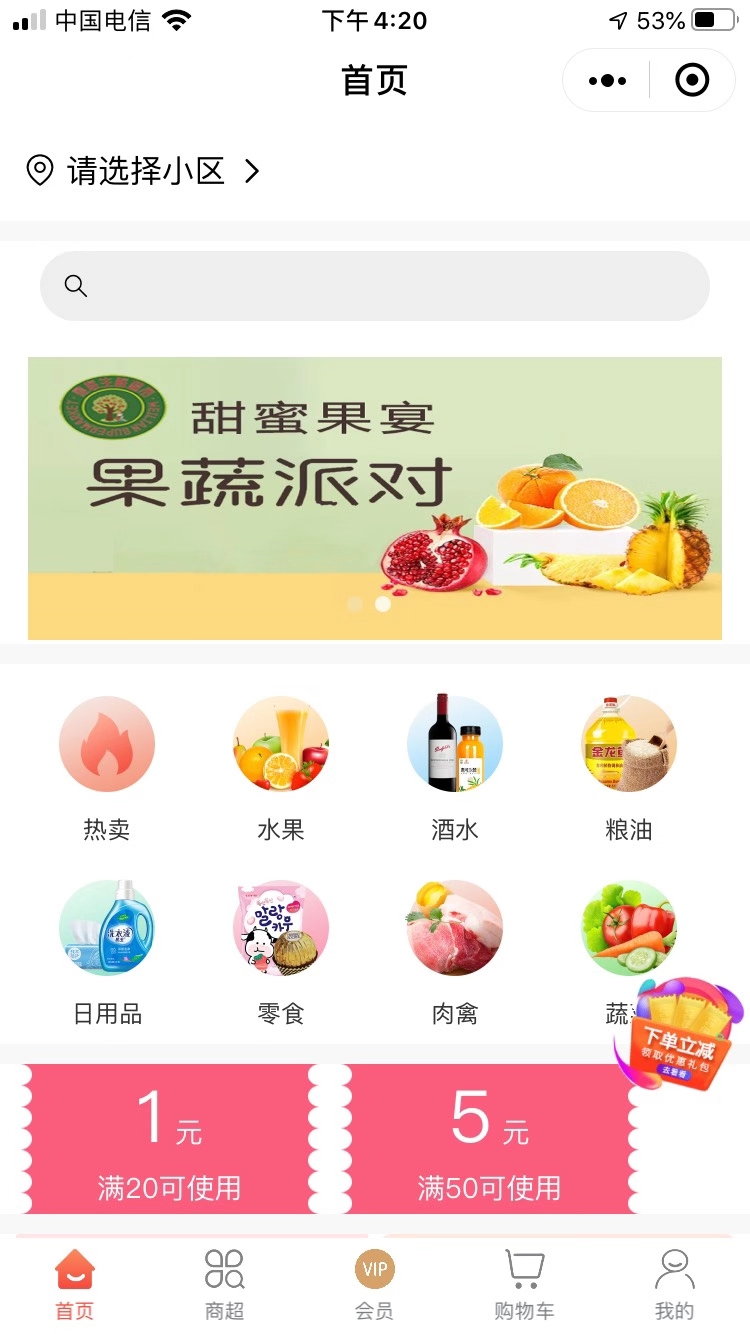Claim the 1元 coupon for orders over 20
This screenshot has width=750, height=1334.
click(x=169, y=1139)
